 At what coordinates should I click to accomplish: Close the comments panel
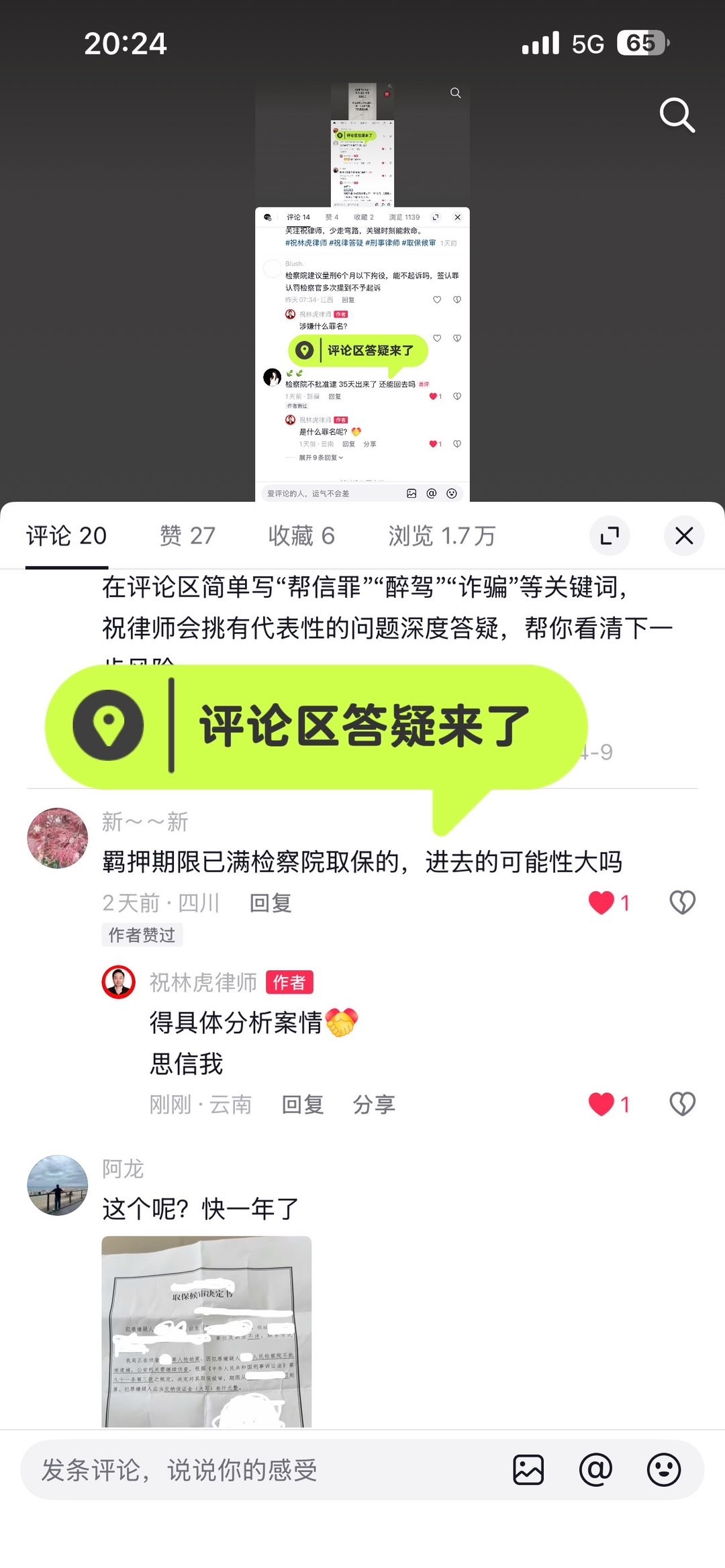tap(684, 535)
